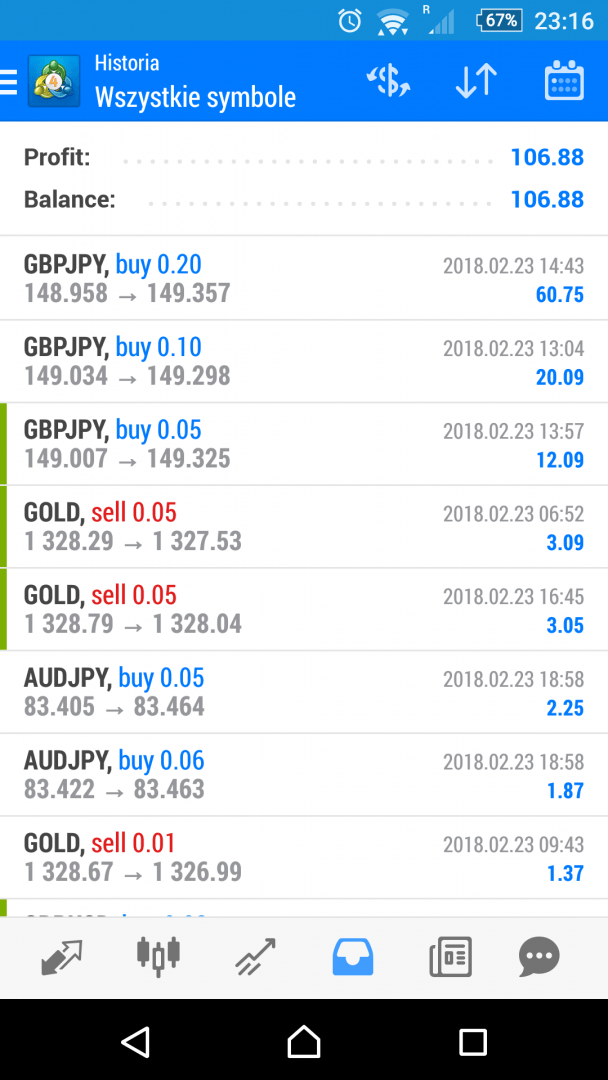The width and height of the screenshot is (608, 1080).
Task: Open the symbol filter icon
Action: point(388,82)
